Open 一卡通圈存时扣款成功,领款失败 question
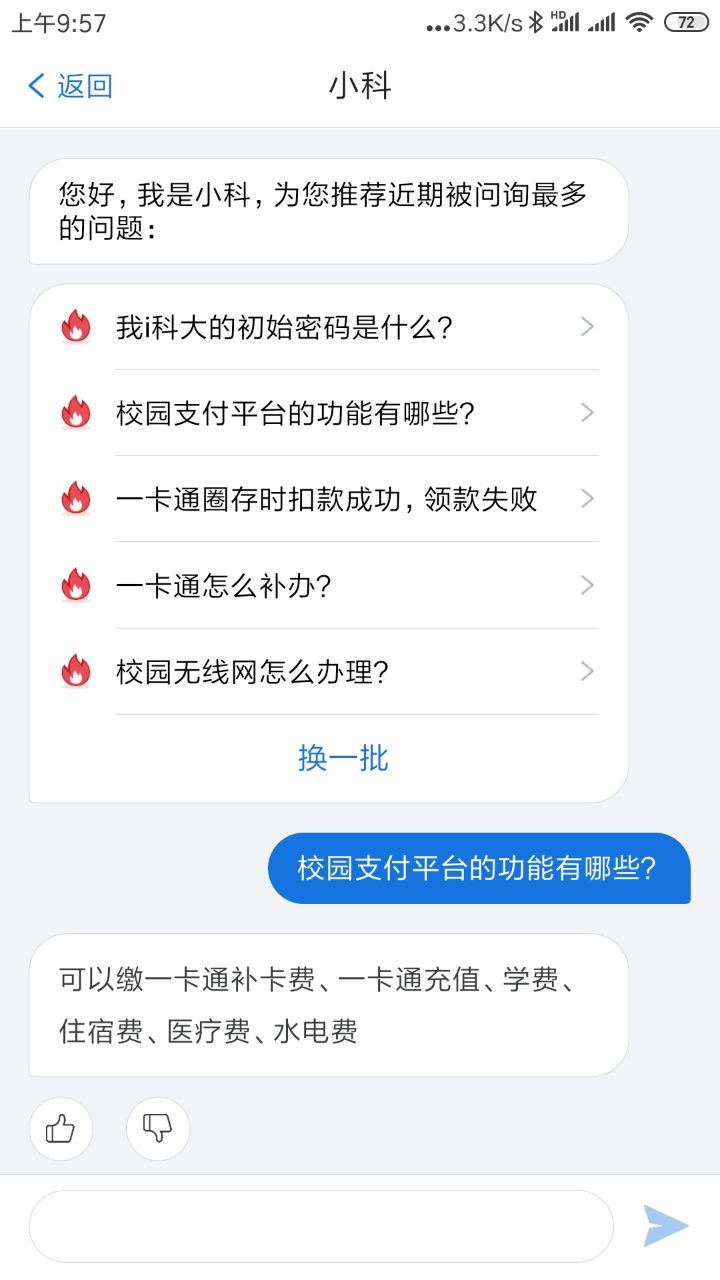Viewport: 720px width, 1280px height. (328, 499)
